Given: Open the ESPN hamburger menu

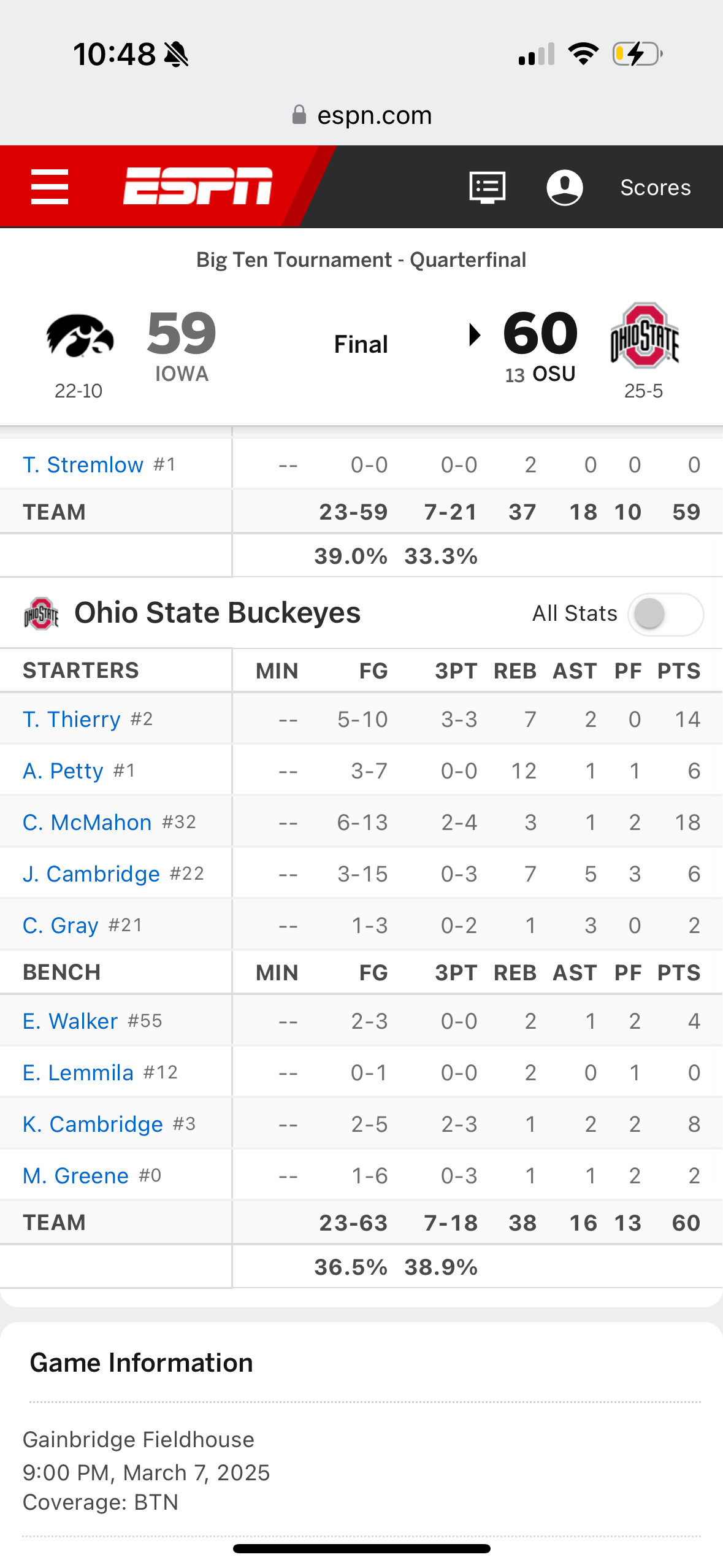Looking at the screenshot, I should [49, 186].
